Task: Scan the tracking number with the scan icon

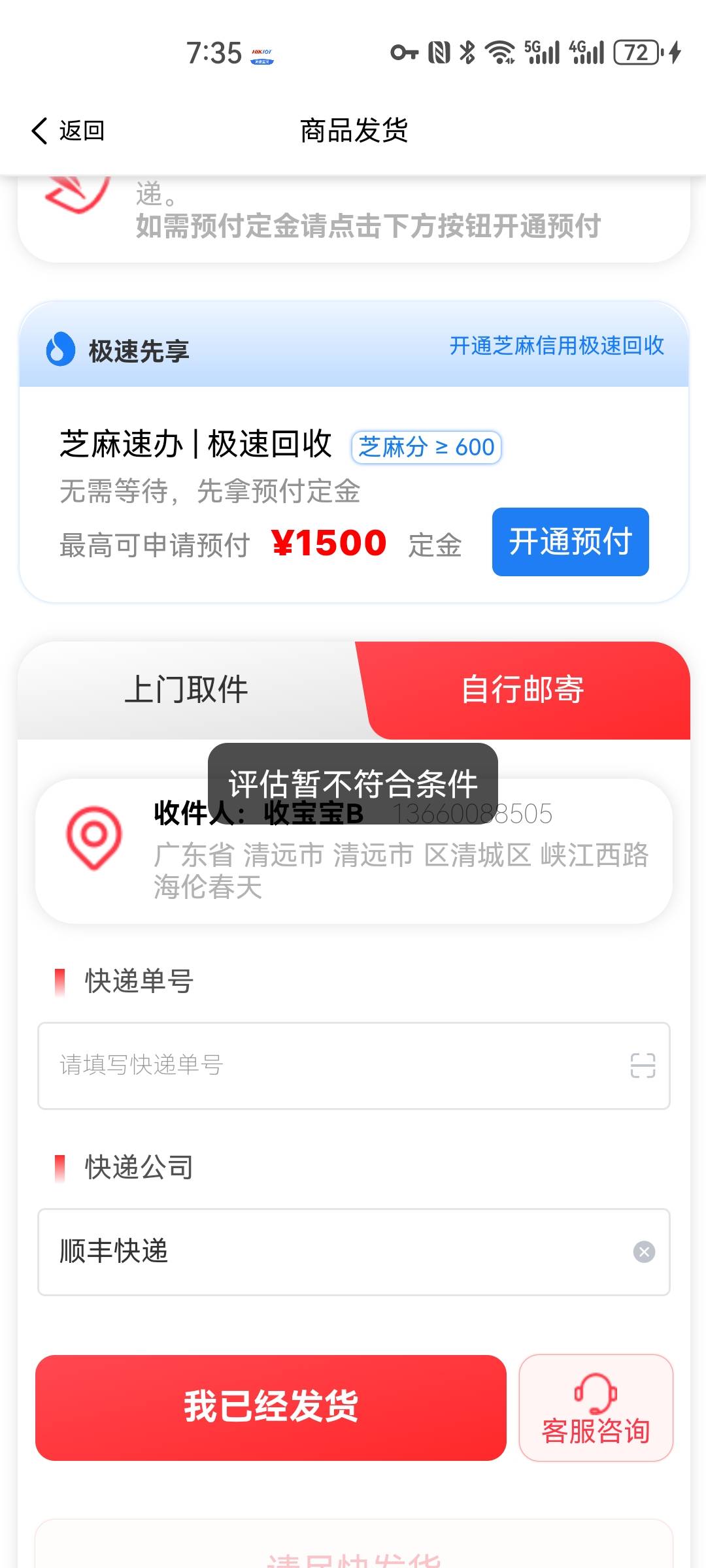Action: pos(643,1066)
